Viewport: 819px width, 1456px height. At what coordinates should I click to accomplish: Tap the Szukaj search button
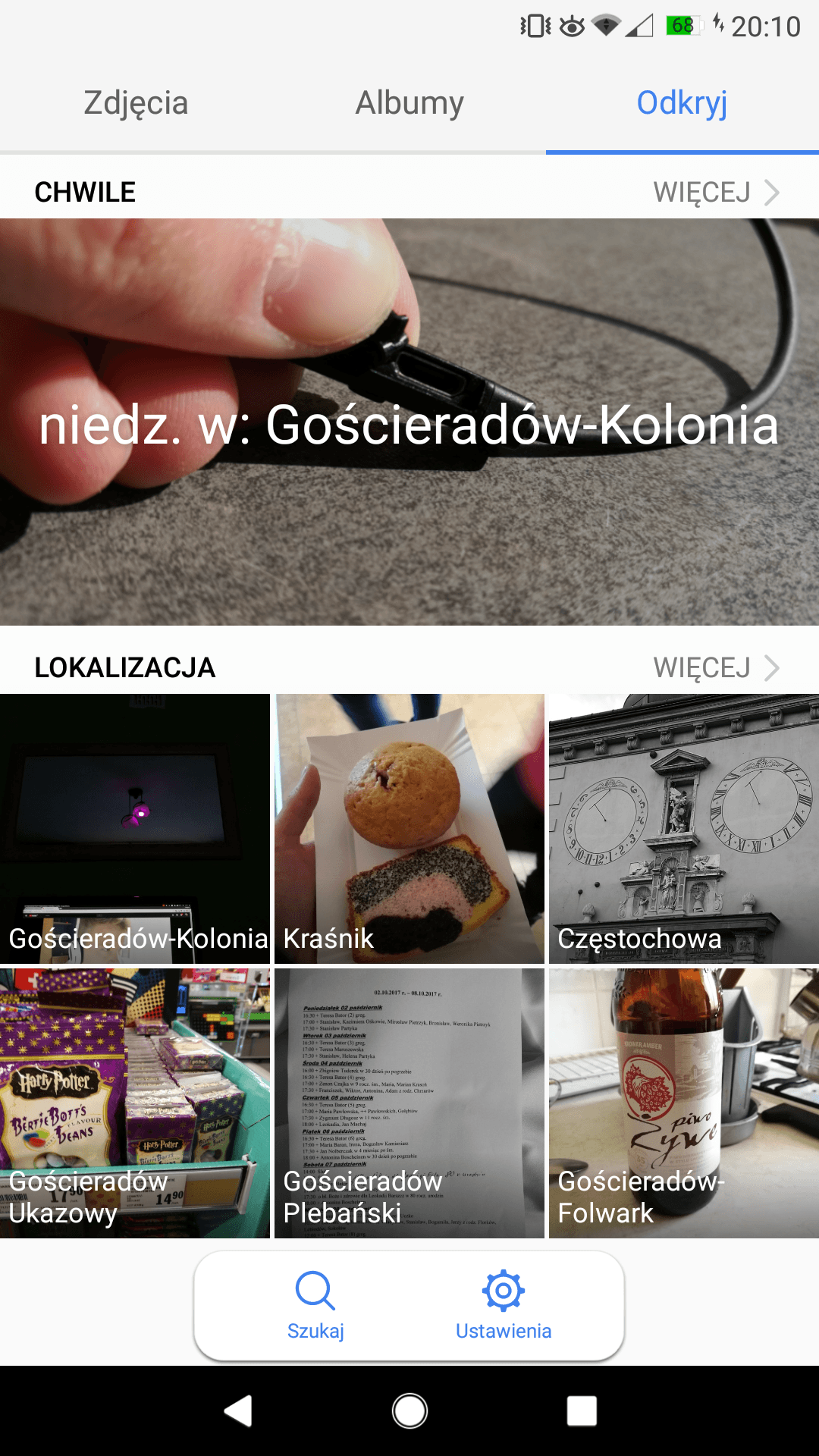point(315,1306)
